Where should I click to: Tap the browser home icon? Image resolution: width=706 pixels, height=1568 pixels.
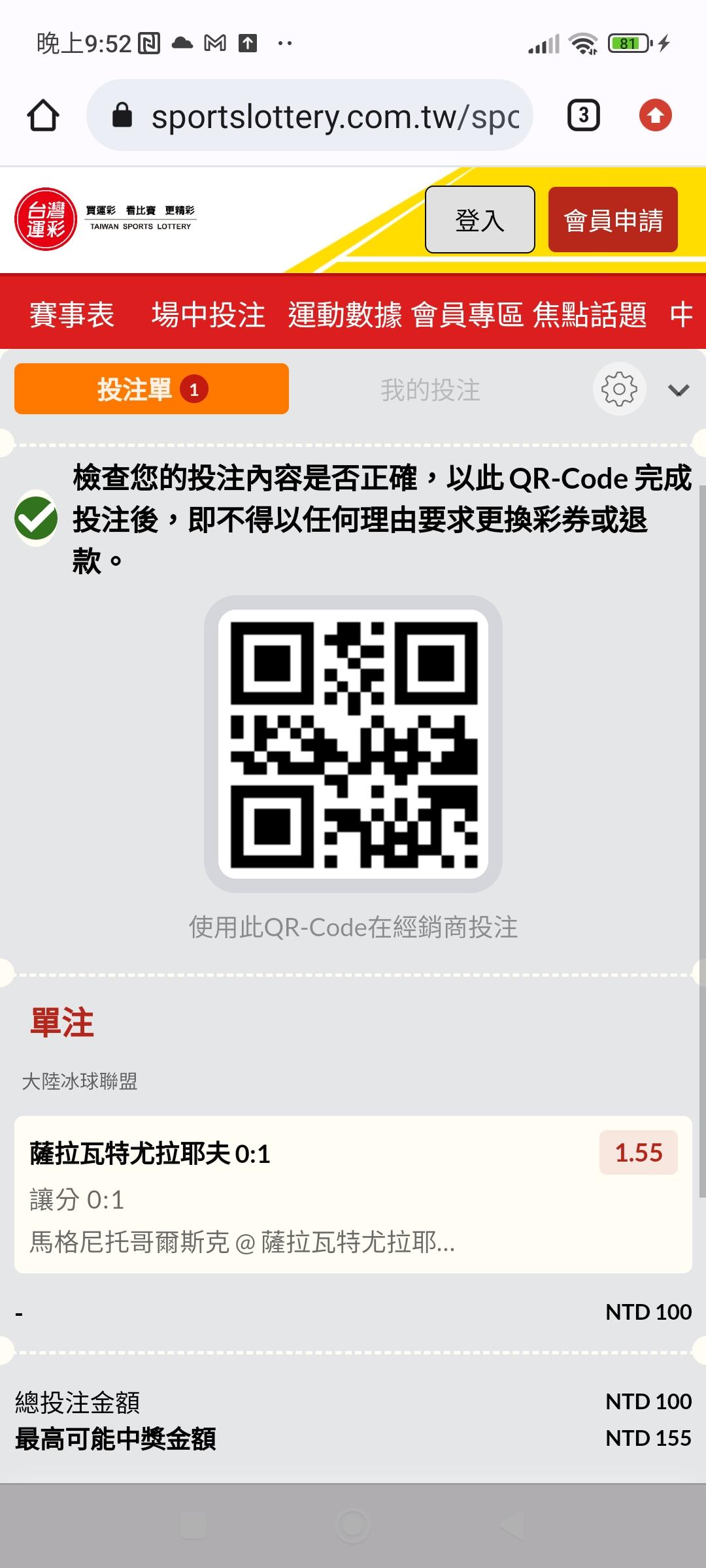coord(43,116)
